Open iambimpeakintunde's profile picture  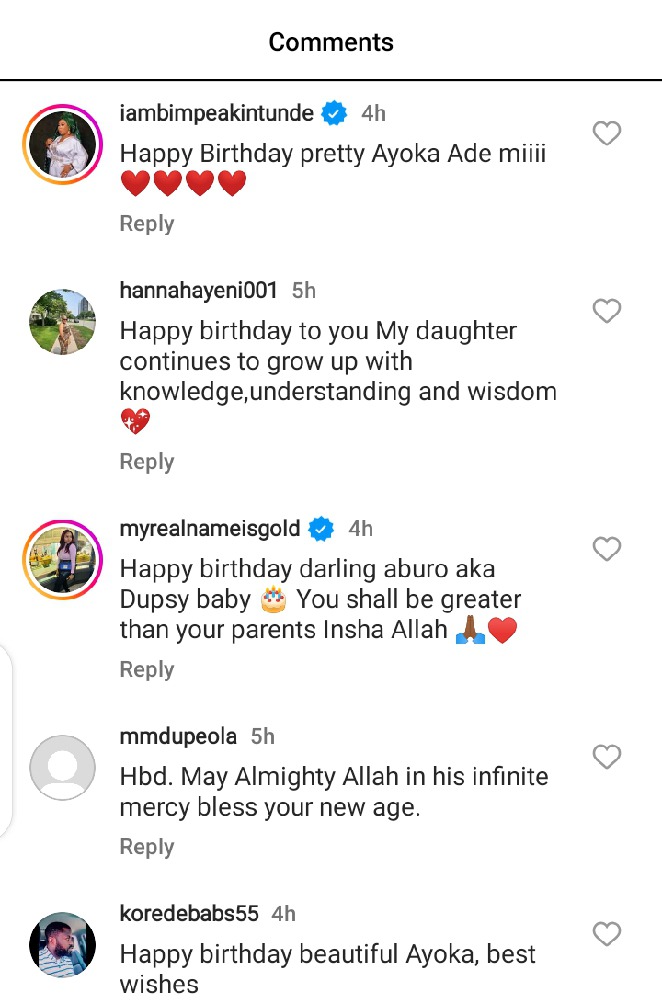[63, 144]
